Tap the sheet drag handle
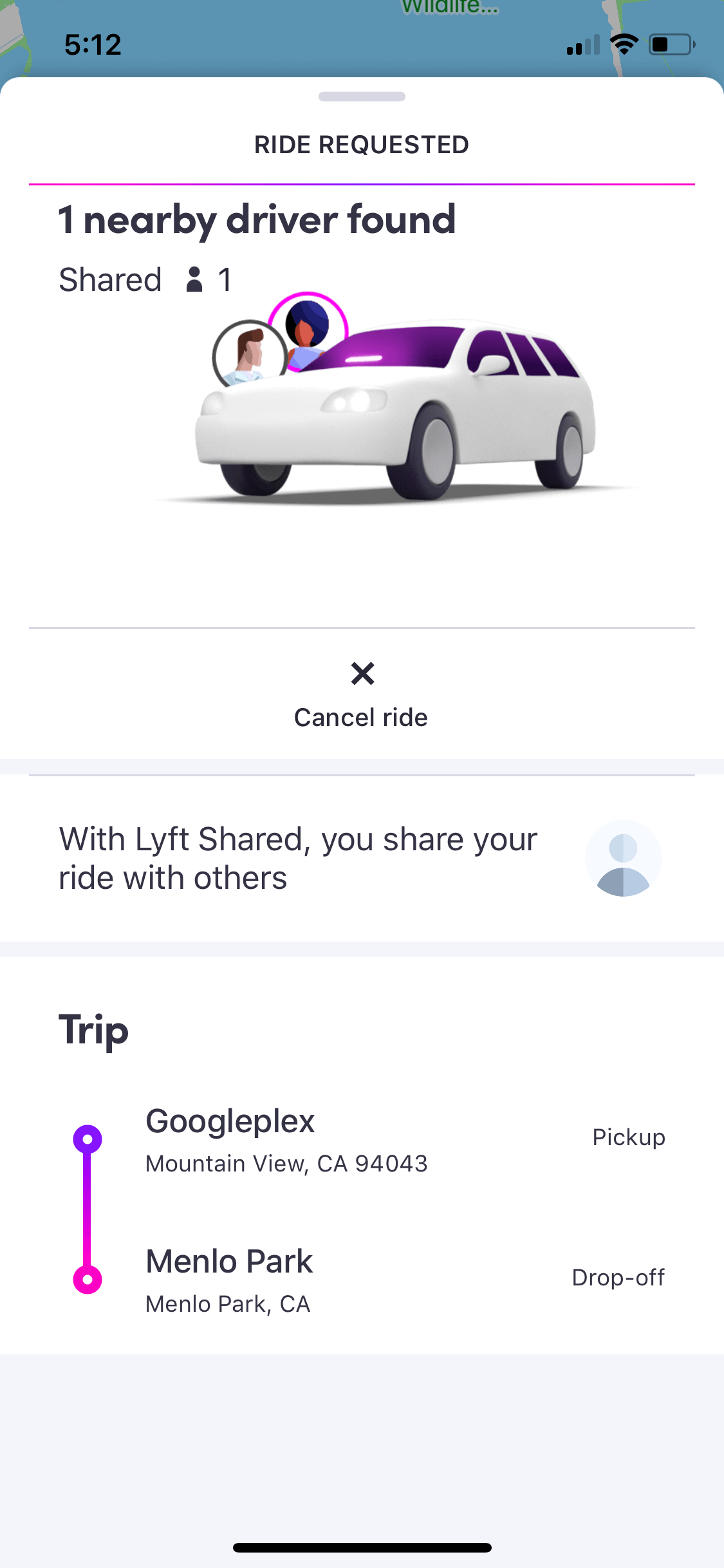This screenshot has width=724, height=1568. (x=362, y=97)
